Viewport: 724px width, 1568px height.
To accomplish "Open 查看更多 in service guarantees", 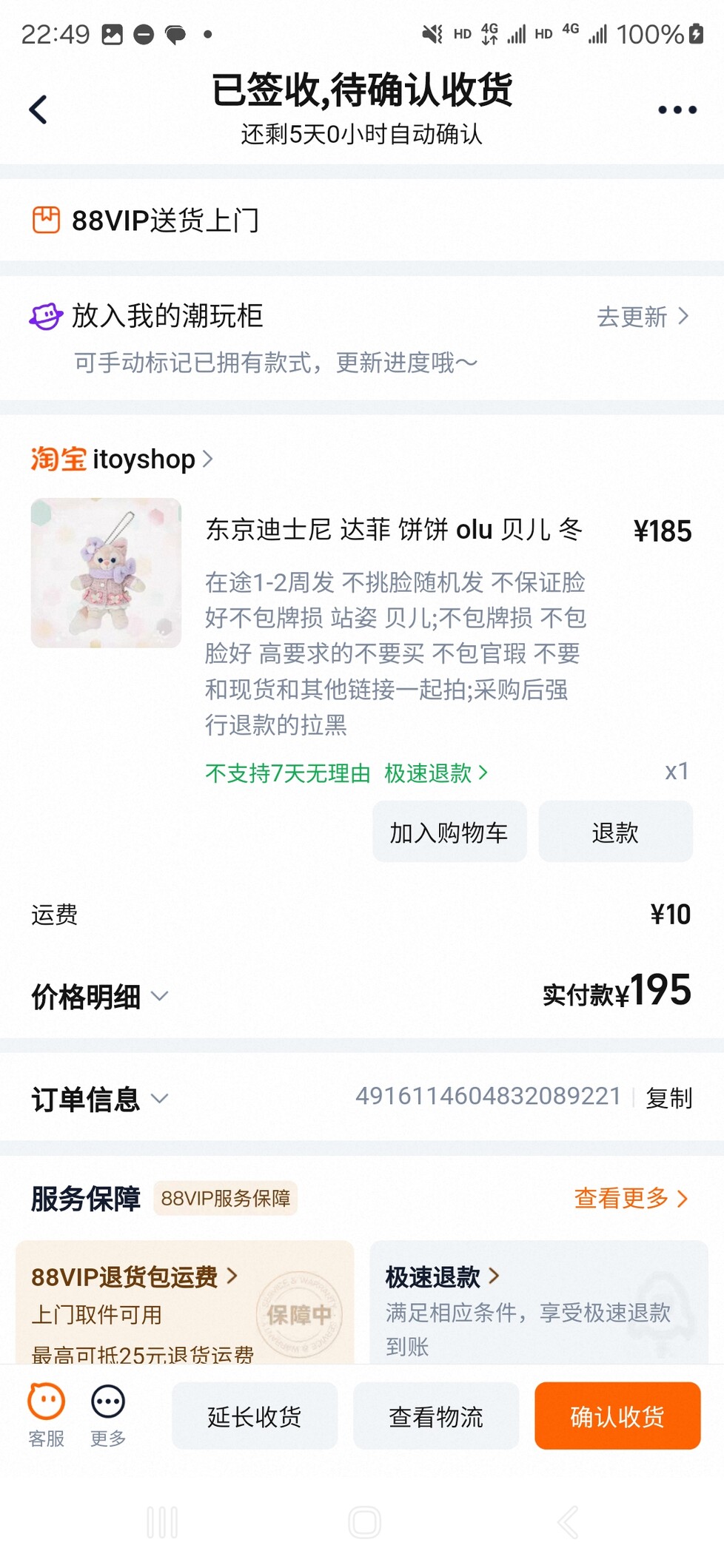I will coord(631,1198).
